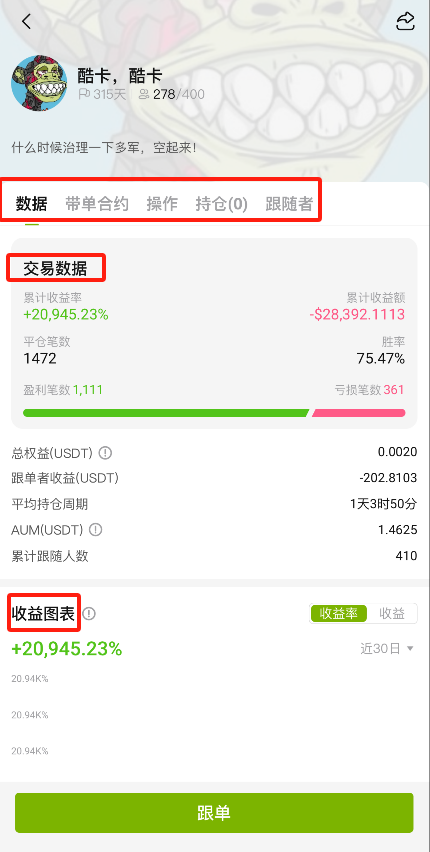Show info about AUM(USDT)

pyautogui.click(x=95, y=529)
